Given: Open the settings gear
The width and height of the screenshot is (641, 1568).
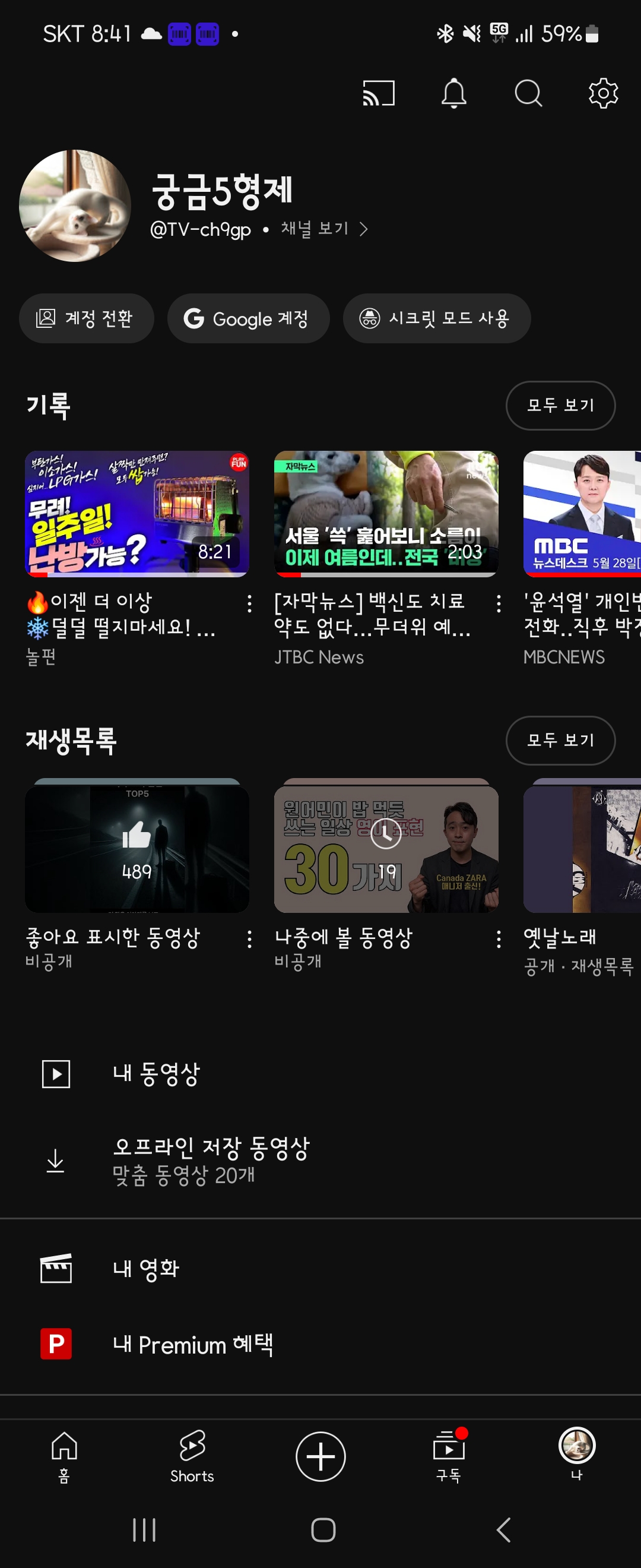Looking at the screenshot, I should (602, 93).
